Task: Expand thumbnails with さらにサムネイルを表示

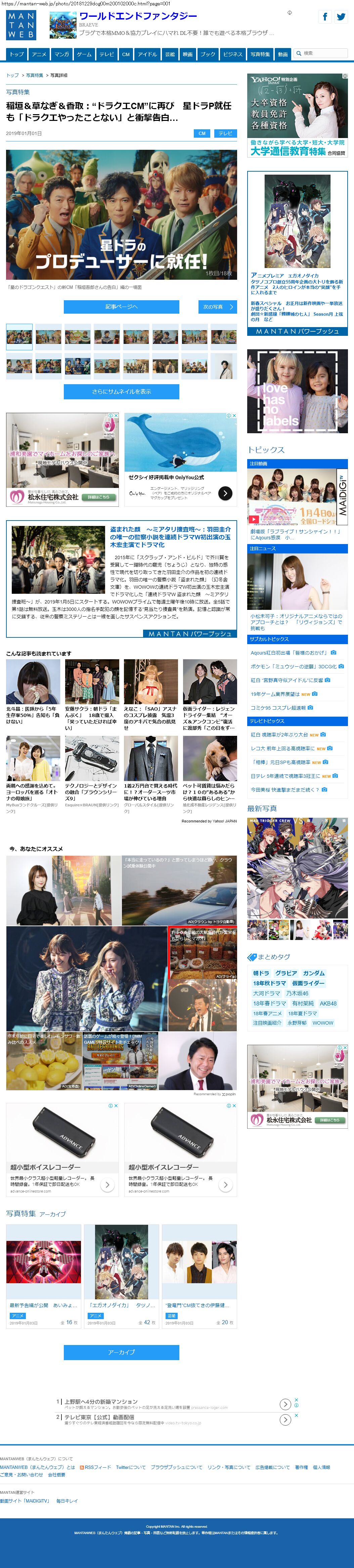Action: point(122,391)
